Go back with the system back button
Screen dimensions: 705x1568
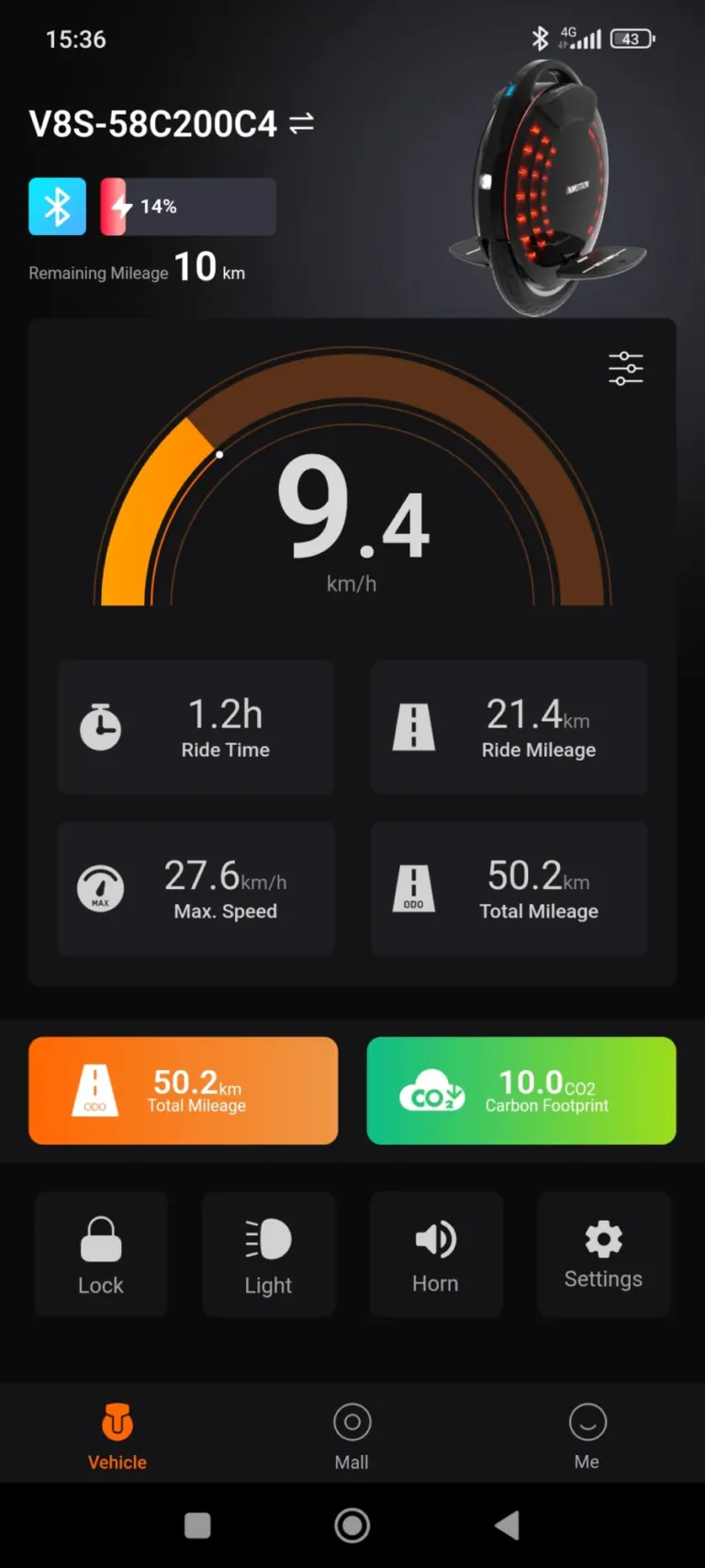(x=508, y=1526)
